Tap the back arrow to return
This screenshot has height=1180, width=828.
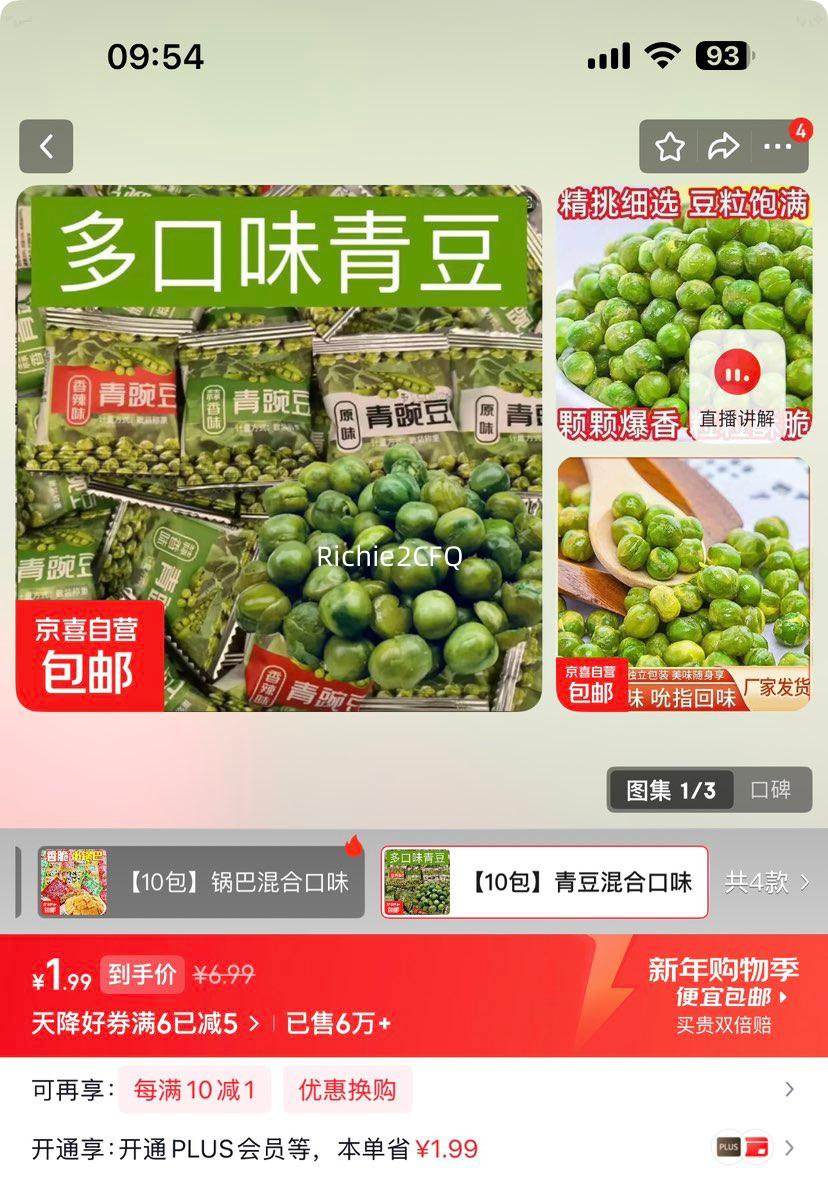coord(46,144)
